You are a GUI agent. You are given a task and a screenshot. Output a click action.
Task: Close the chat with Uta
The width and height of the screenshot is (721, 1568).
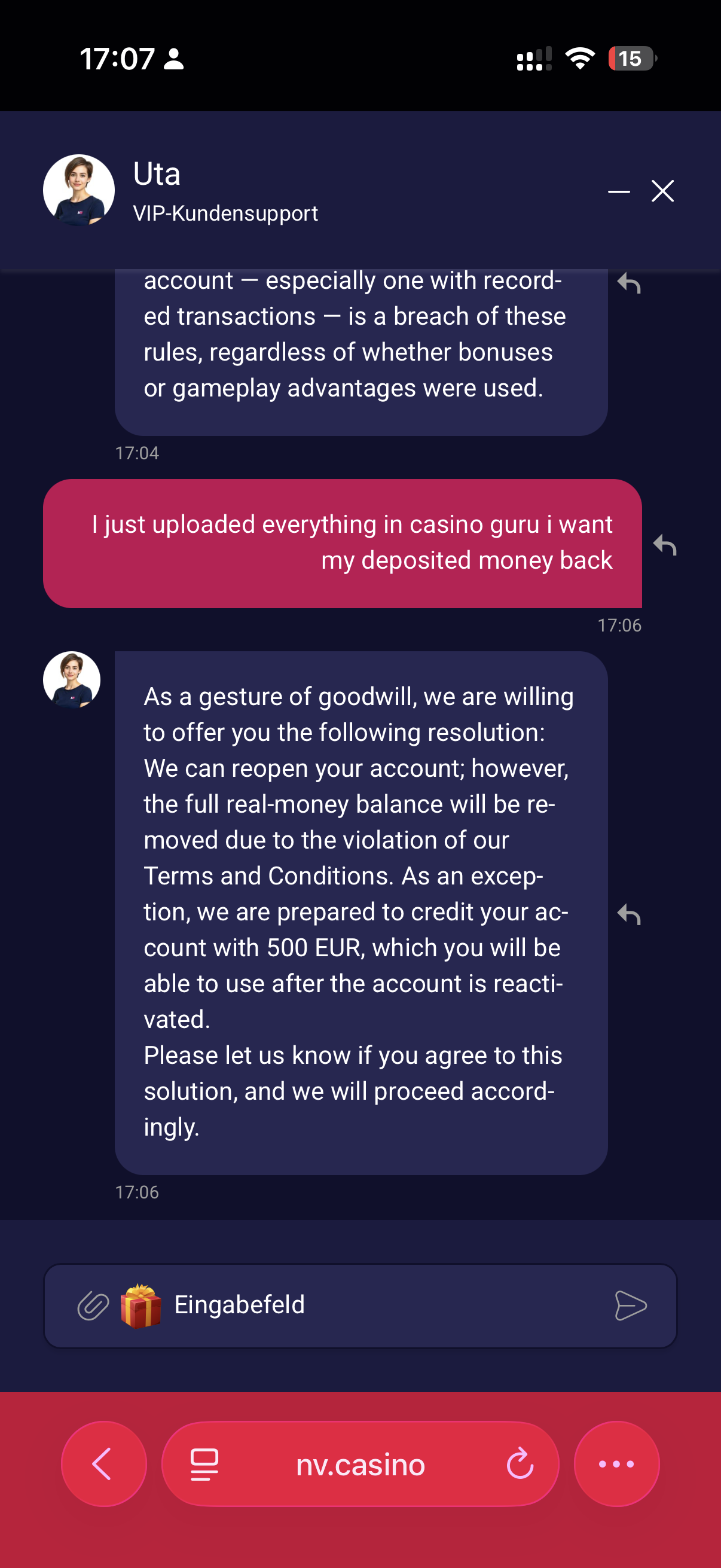click(x=662, y=191)
